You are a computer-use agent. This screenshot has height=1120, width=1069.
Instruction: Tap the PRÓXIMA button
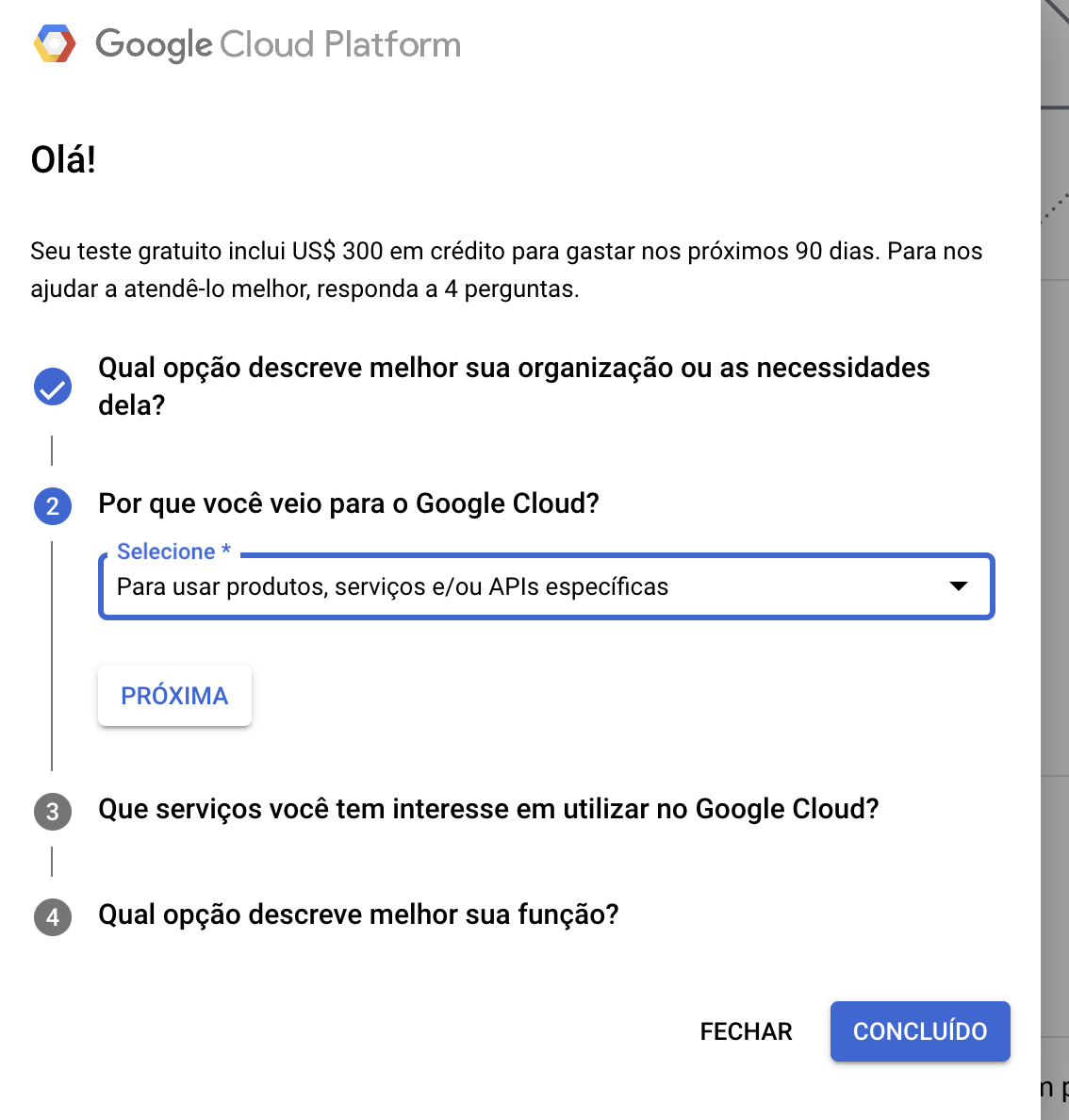(x=174, y=696)
